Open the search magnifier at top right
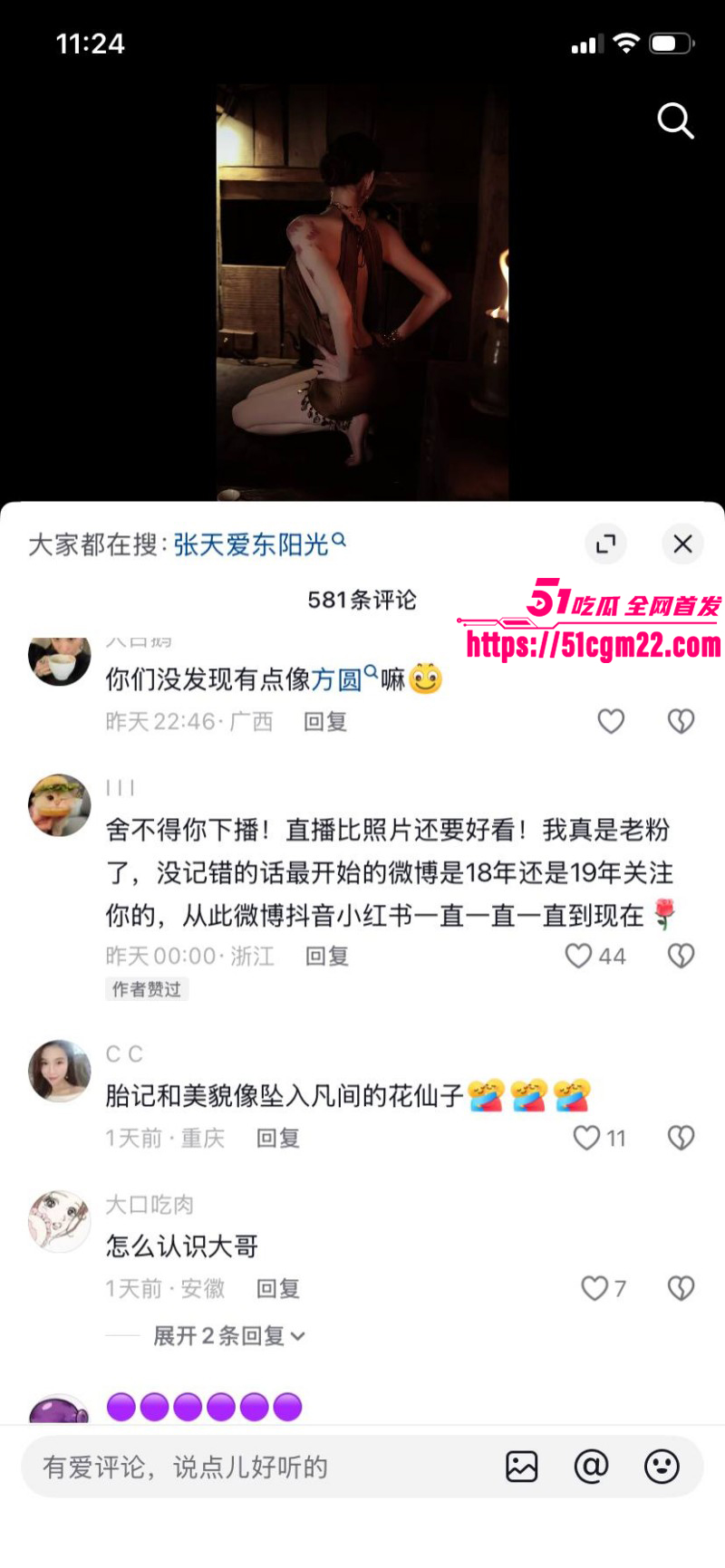 [676, 121]
